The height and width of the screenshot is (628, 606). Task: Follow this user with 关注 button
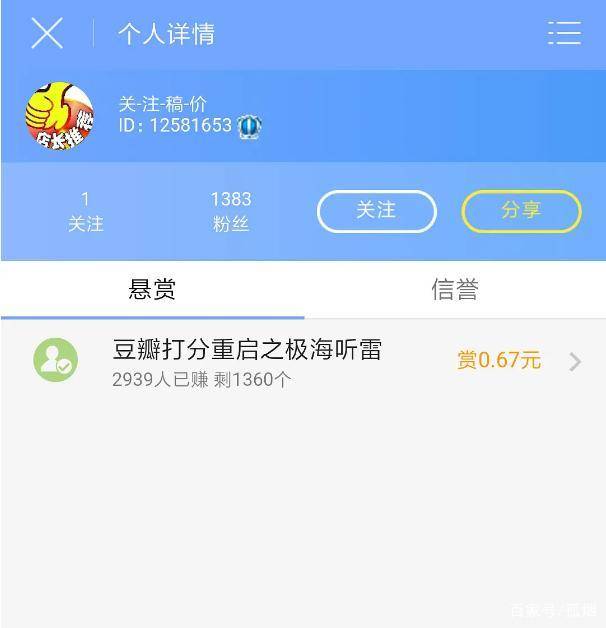pos(377,211)
